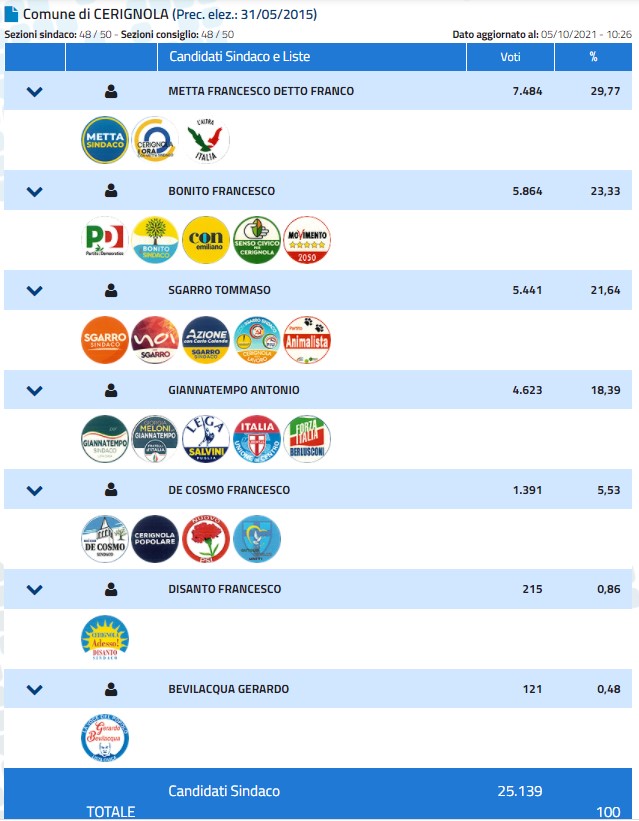Expand the Disanto Francesco row chevron

(x=35, y=590)
